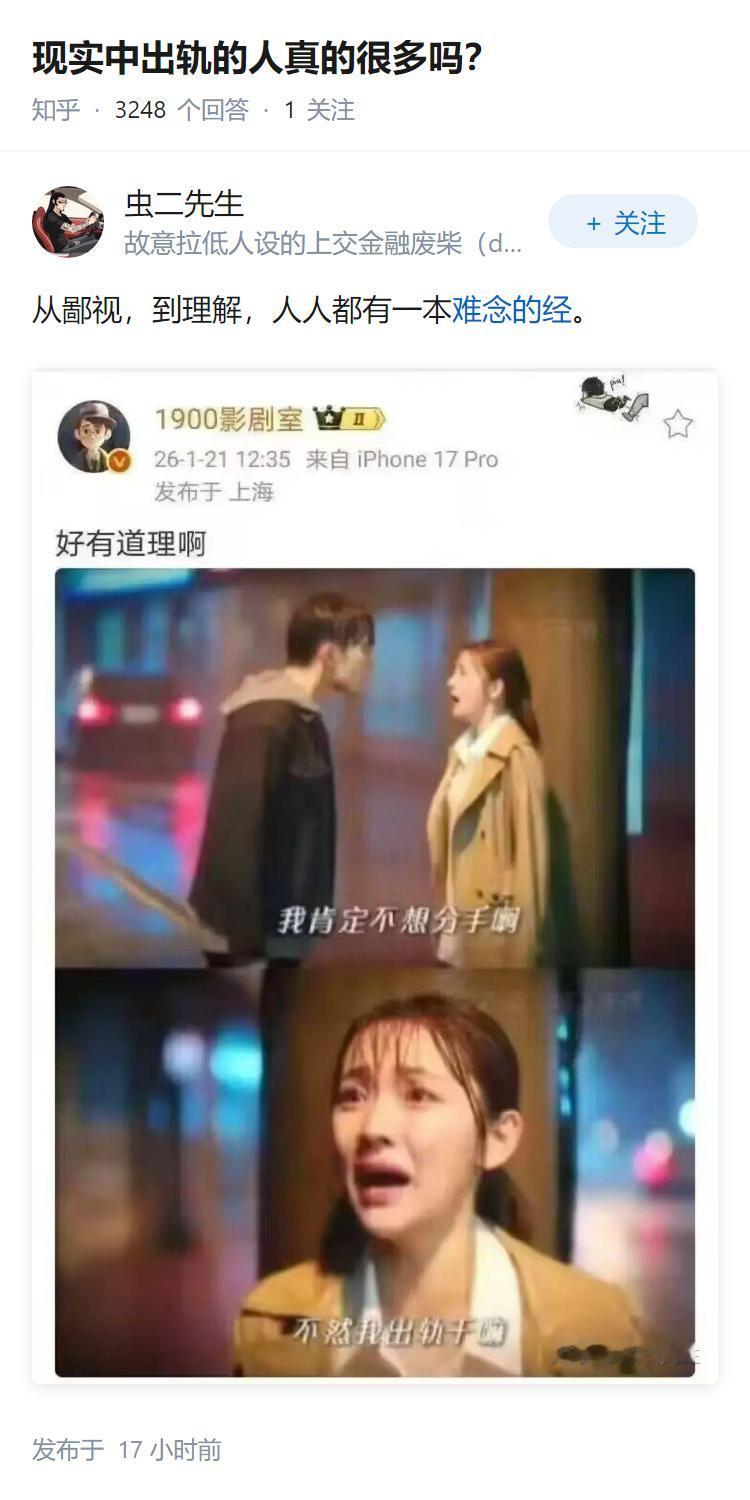The image size is (750, 1500).
Task: Click the crown VIP level badge beside 1900影剧室
Action: [x=329, y=418]
